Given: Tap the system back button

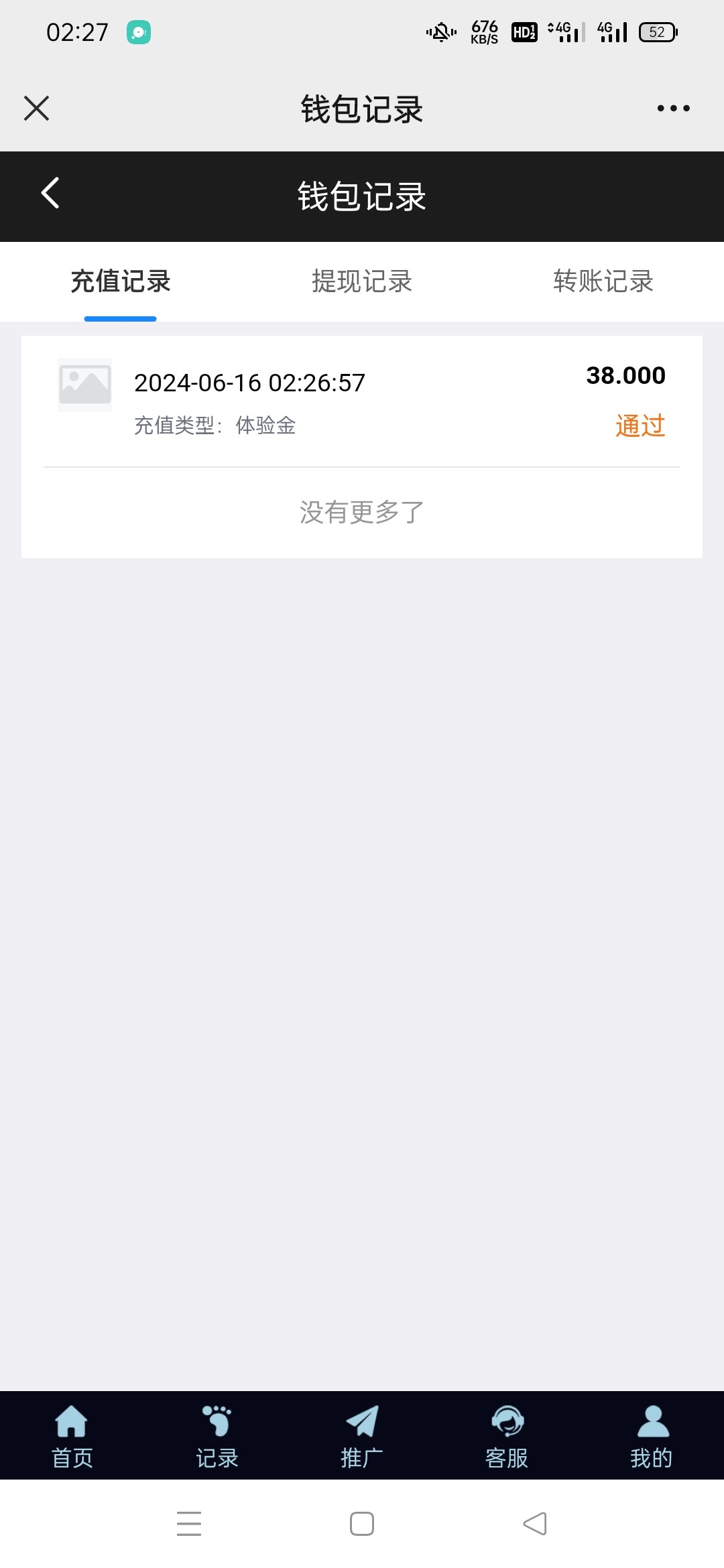Looking at the screenshot, I should click(x=535, y=1524).
